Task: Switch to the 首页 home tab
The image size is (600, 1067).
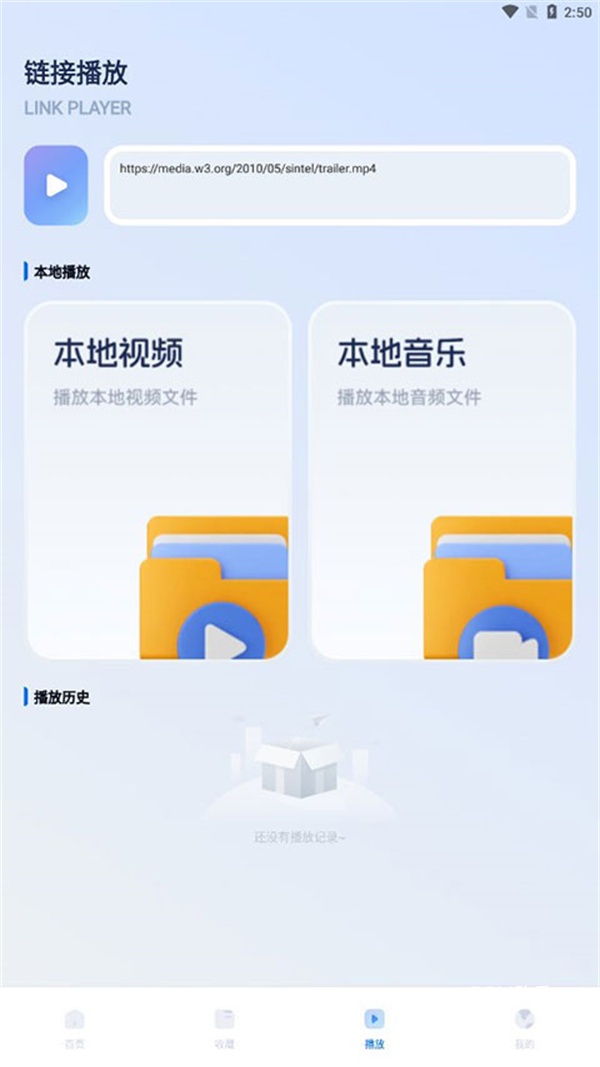Action: tap(75, 1027)
